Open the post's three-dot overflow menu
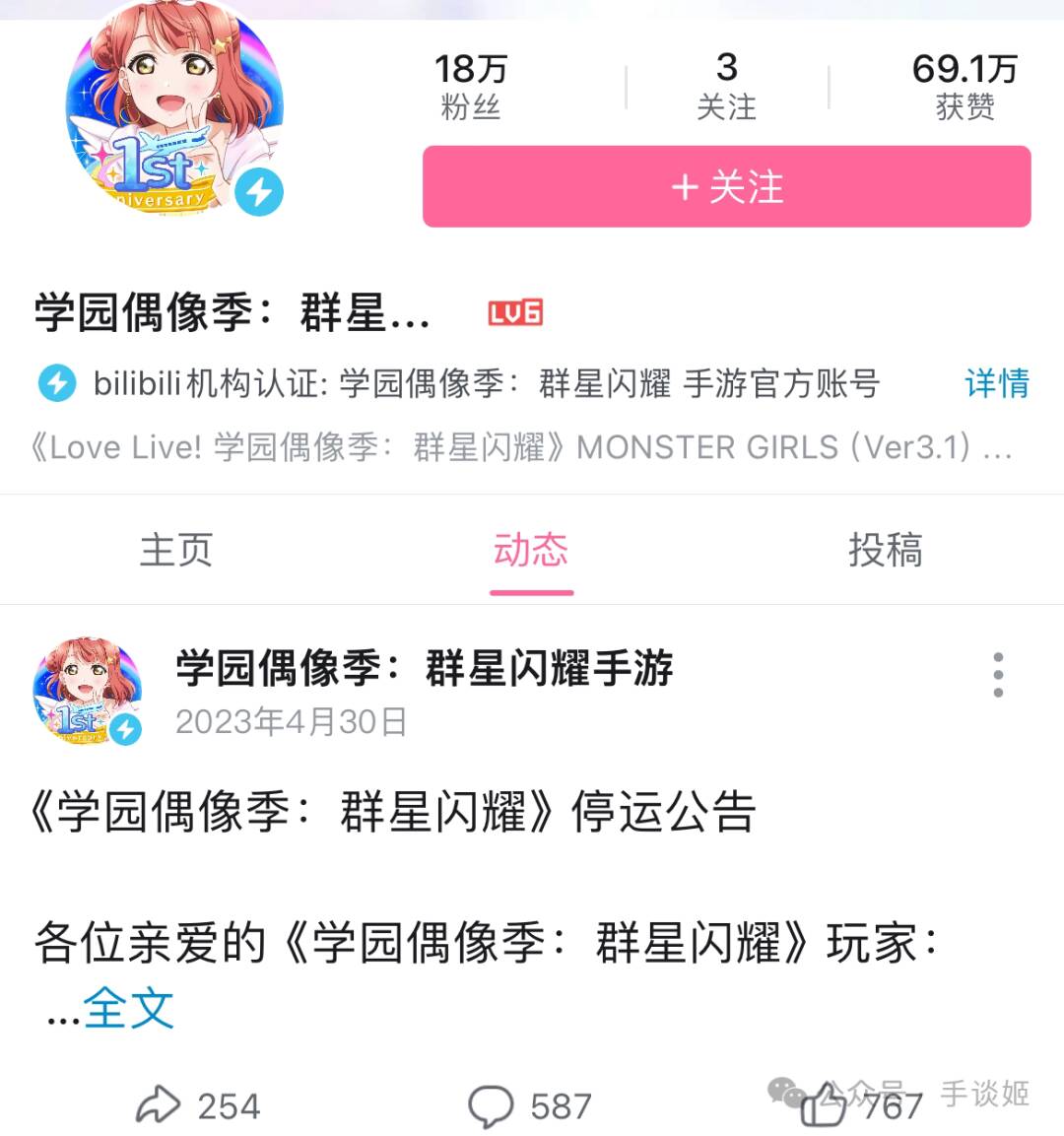 coord(998,675)
